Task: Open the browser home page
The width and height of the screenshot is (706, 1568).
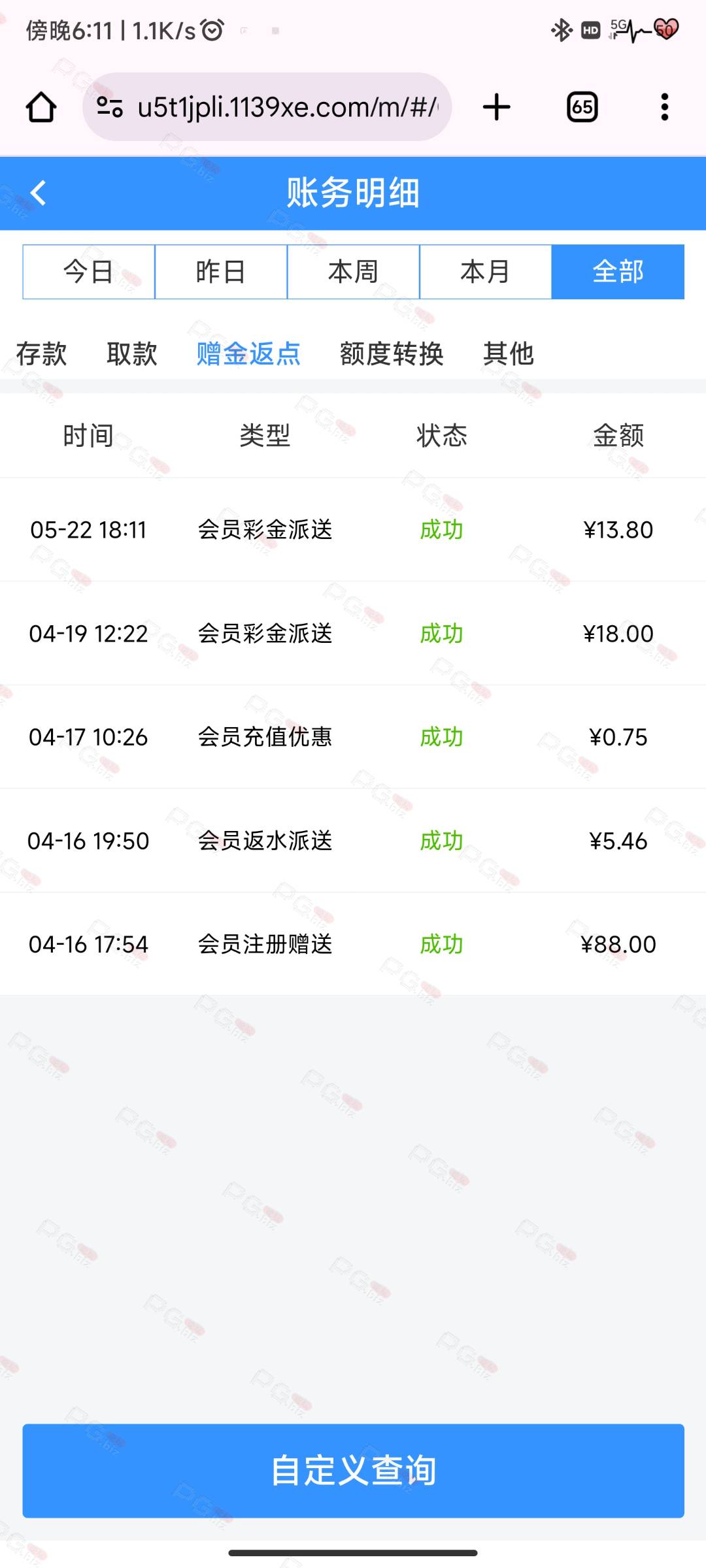Action: pyautogui.click(x=41, y=107)
